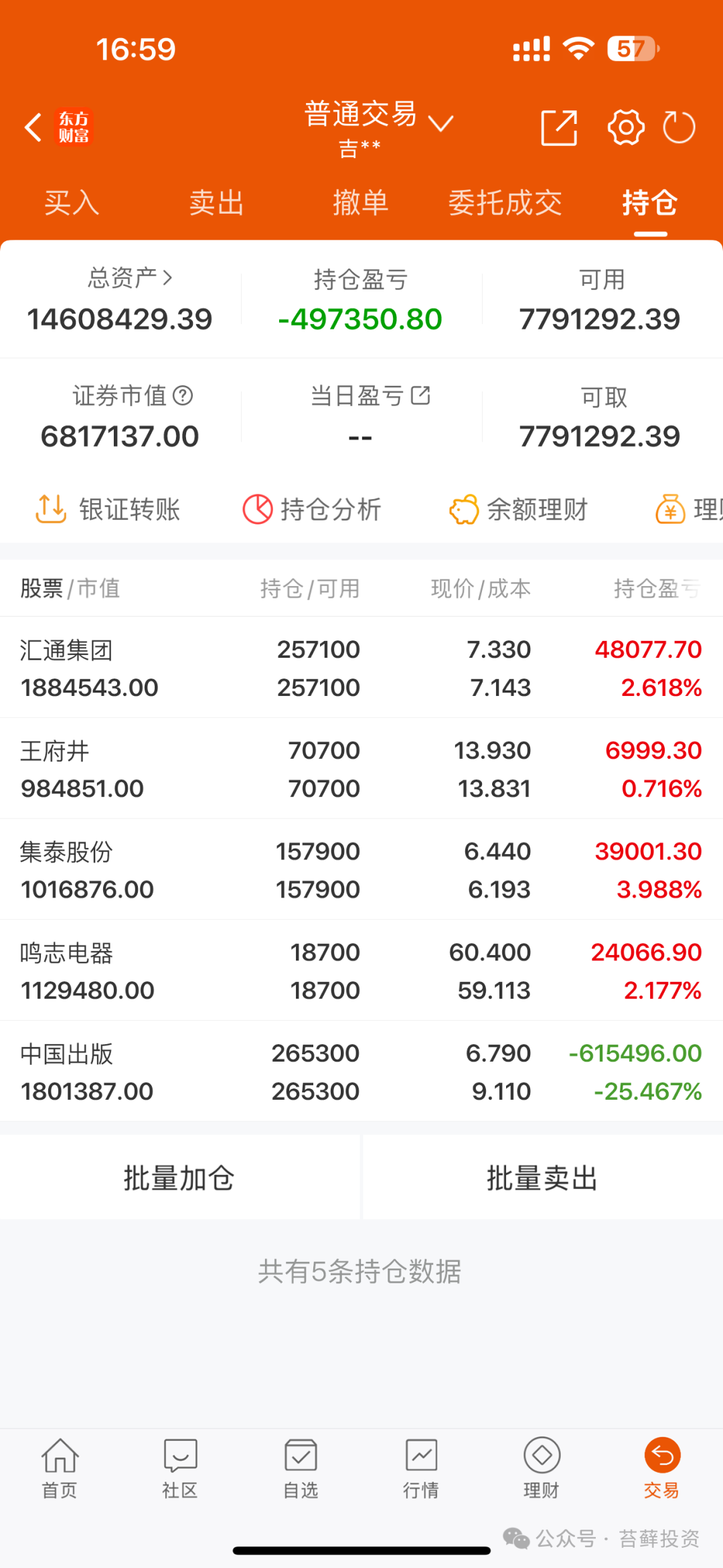
Task: Open the 自选 bottom tab
Action: point(301,1469)
